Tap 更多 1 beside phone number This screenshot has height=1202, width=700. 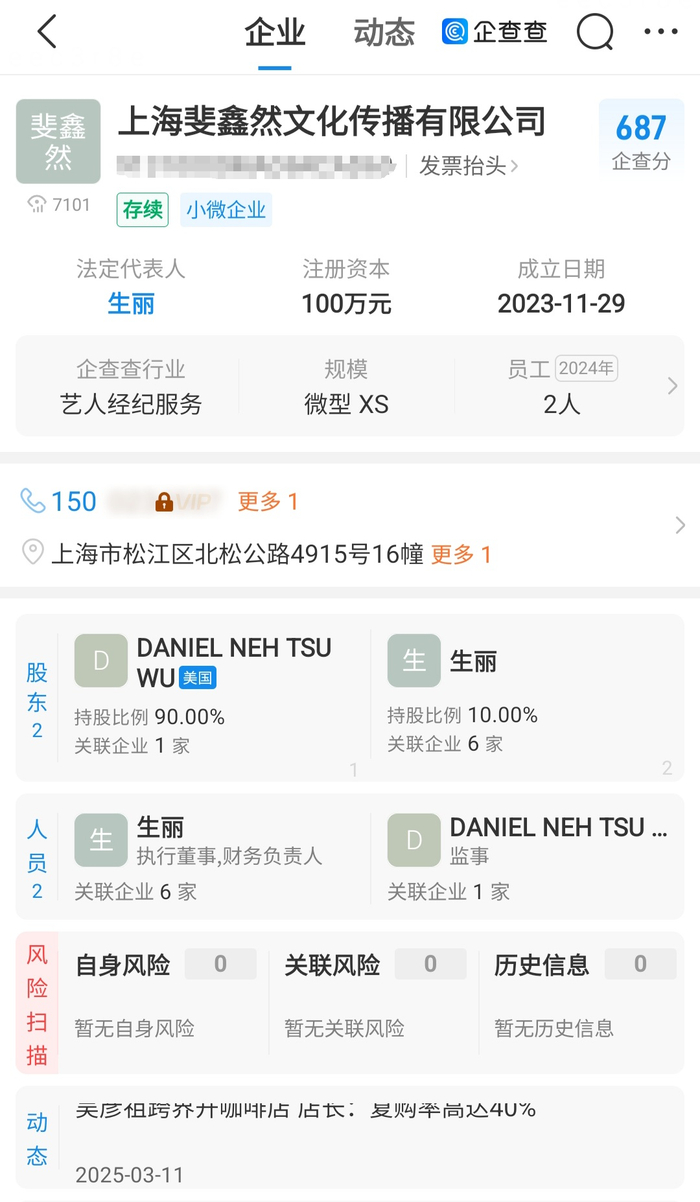[267, 502]
